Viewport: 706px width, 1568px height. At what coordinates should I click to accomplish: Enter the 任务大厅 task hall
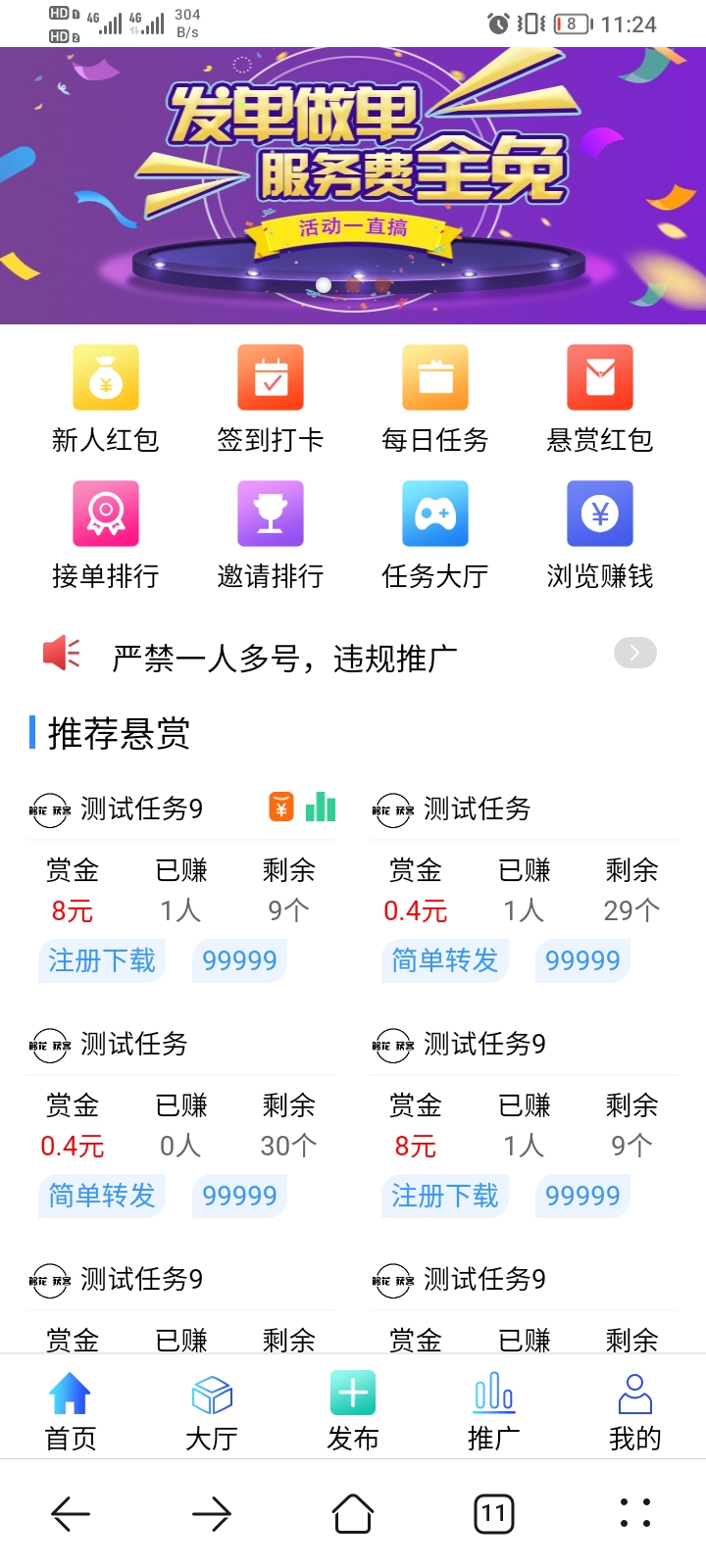pyautogui.click(x=435, y=534)
